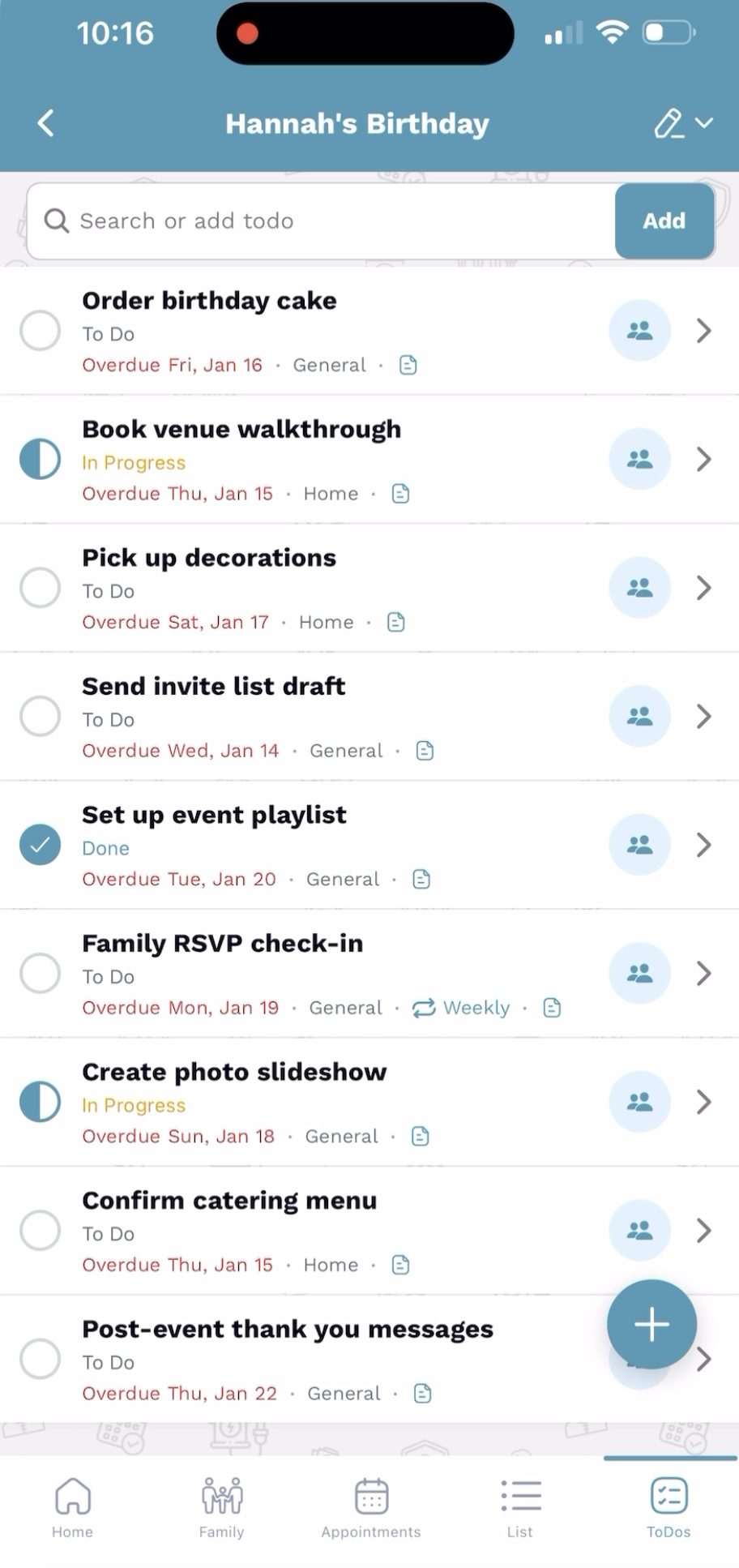Switch to the Family tab
Screen dimensions: 739x1568
[221, 1507]
